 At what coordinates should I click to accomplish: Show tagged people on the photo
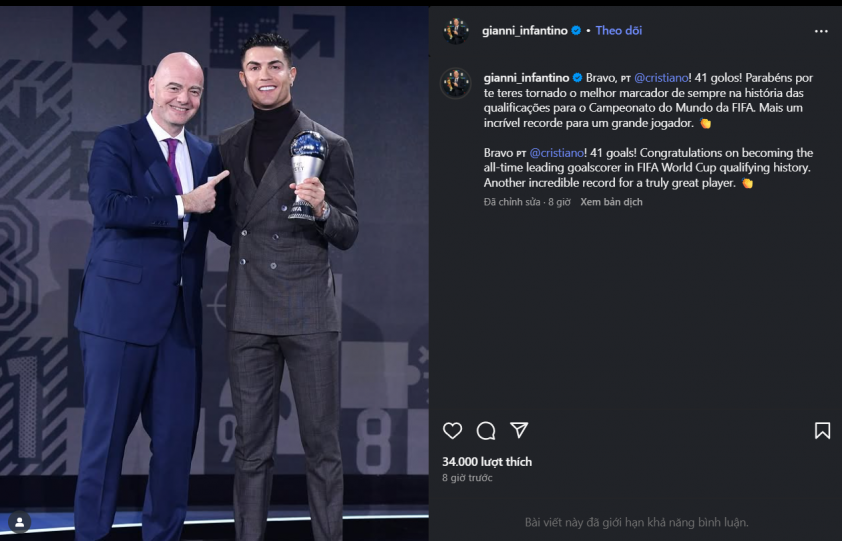coord(19,521)
